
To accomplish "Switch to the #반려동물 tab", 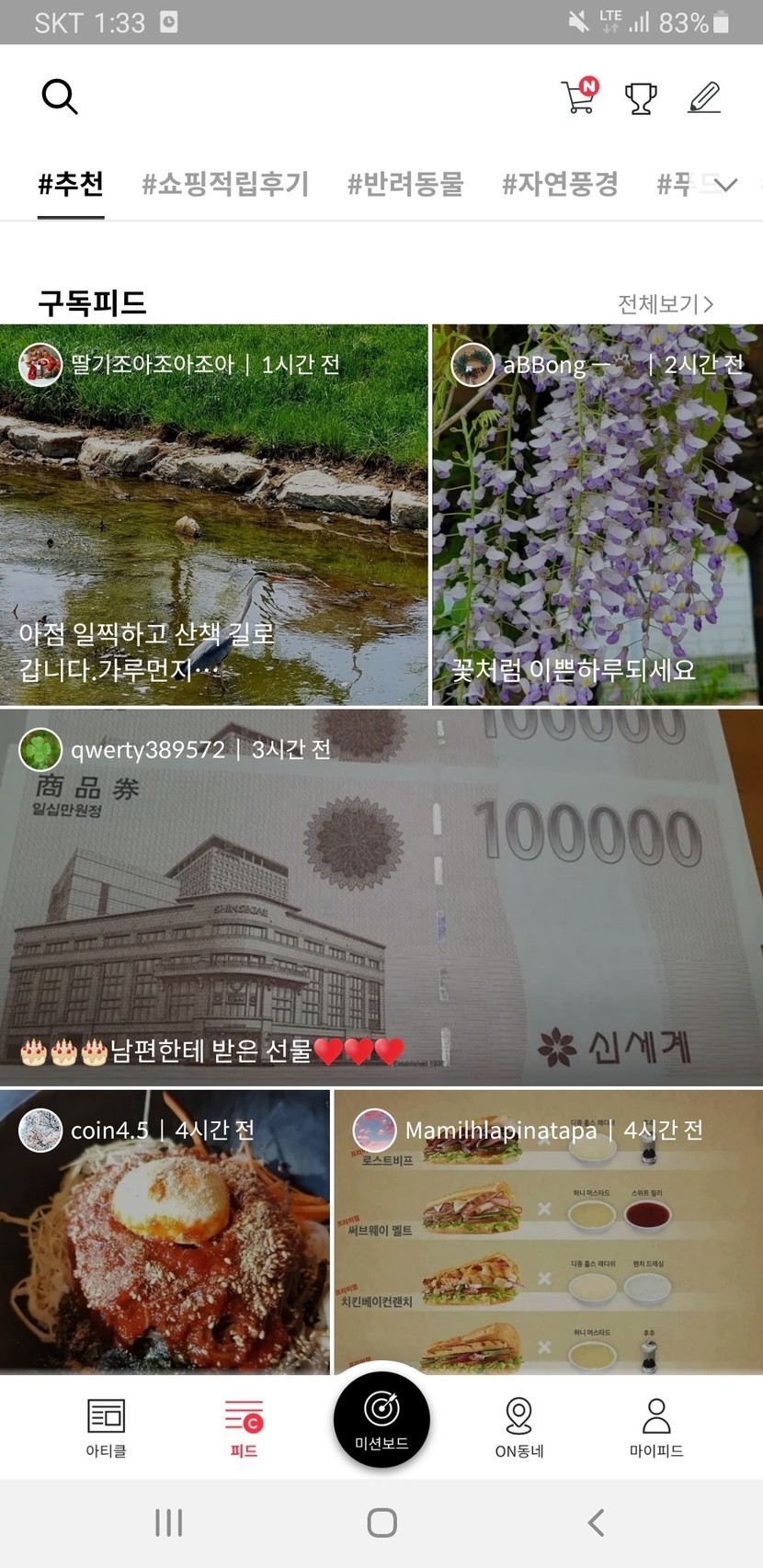I will point(405,184).
